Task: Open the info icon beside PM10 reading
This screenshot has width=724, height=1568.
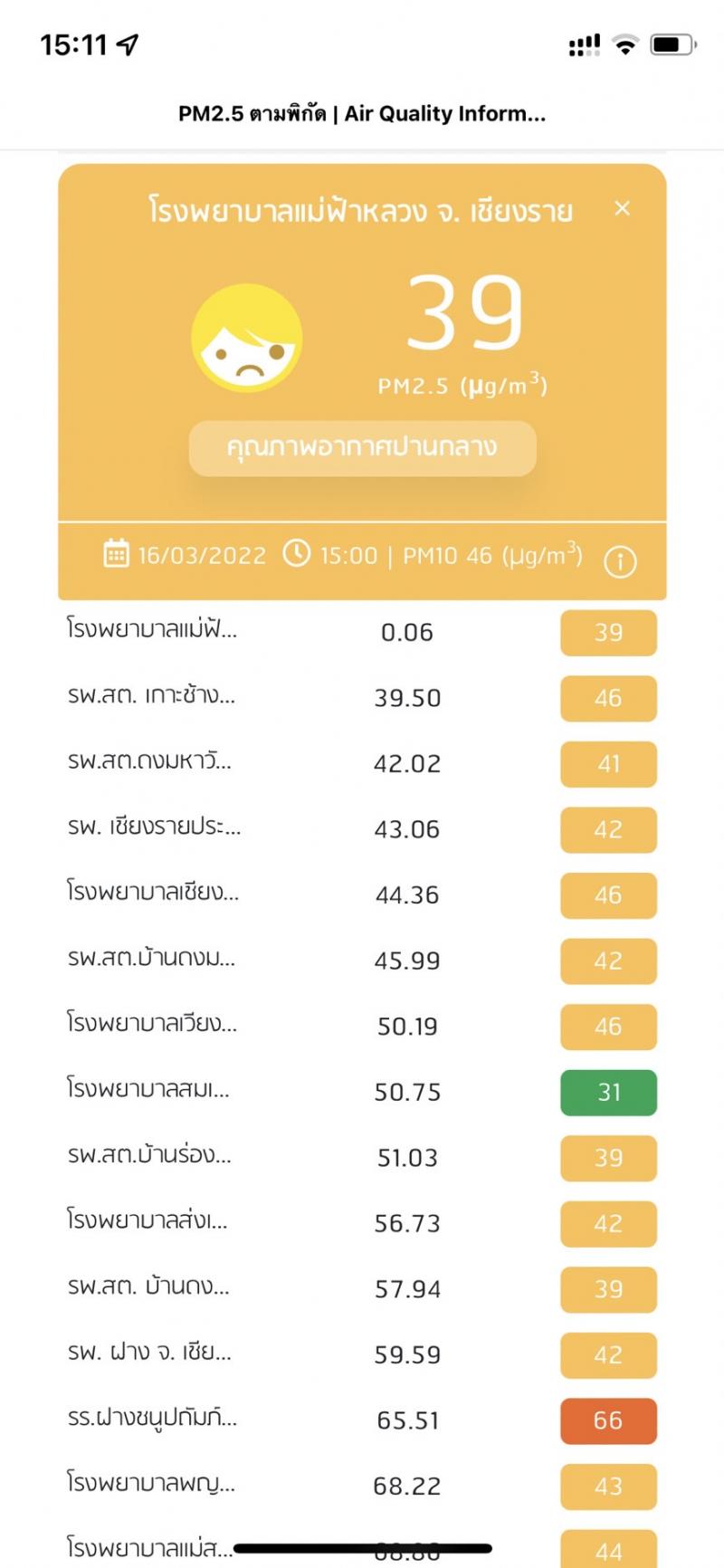Action: [620, 561]
